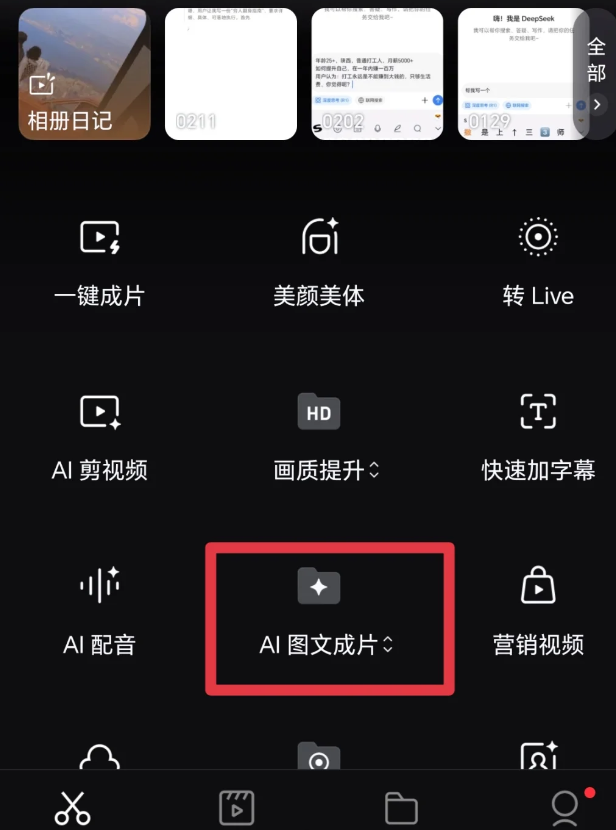The image size is (616, 830).
Task: Tap 快速加字幕 to add subtitles
Action: click(538, 437)
